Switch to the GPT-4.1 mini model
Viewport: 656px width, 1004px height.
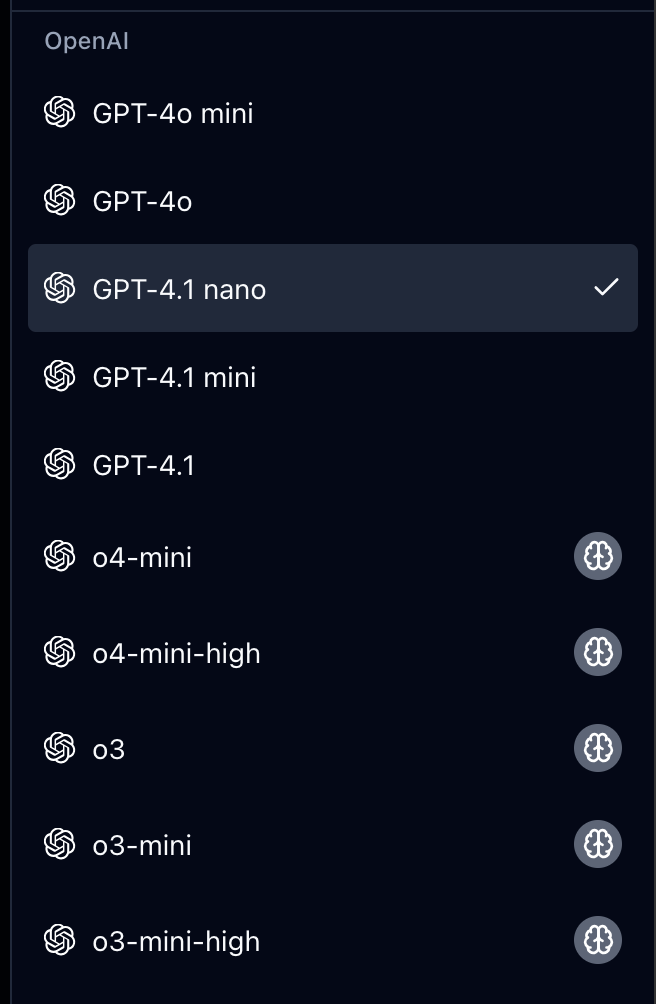(174, 377)
